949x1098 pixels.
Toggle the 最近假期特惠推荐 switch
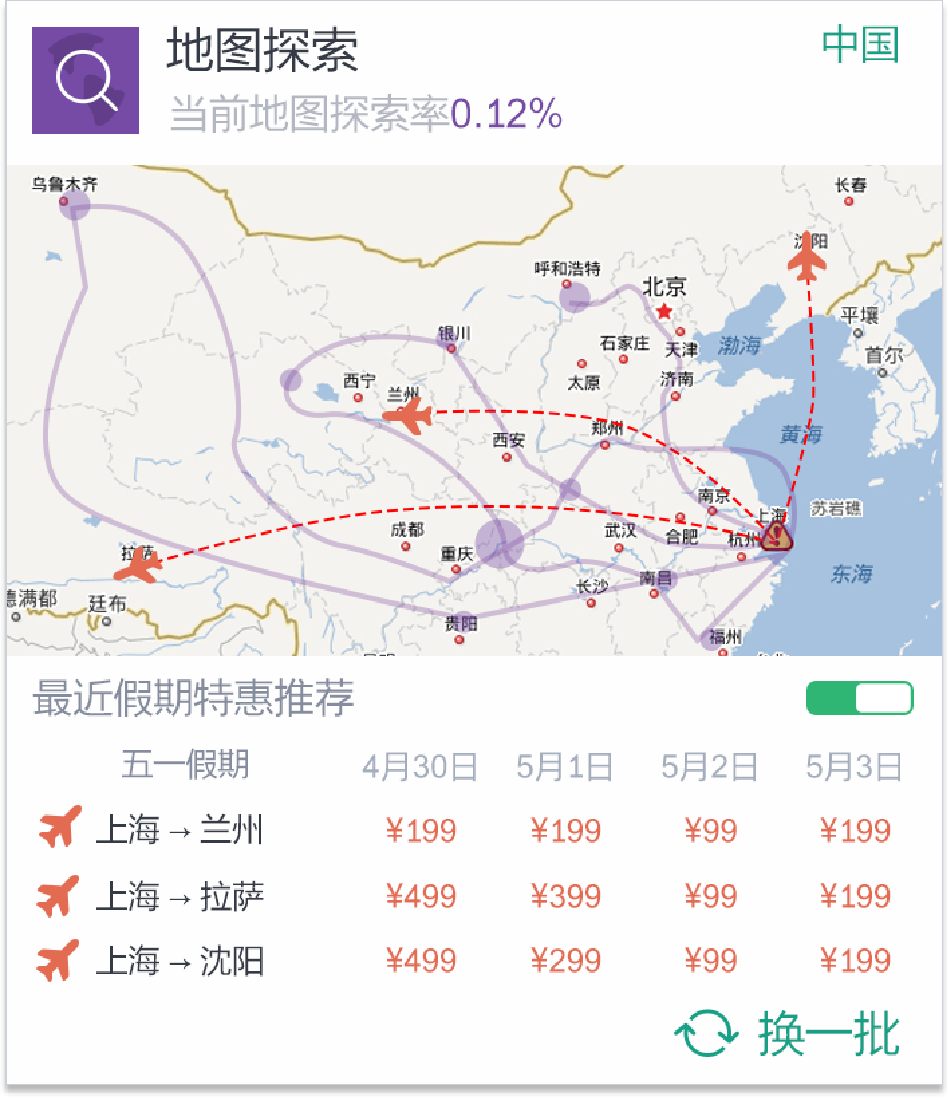859,698
